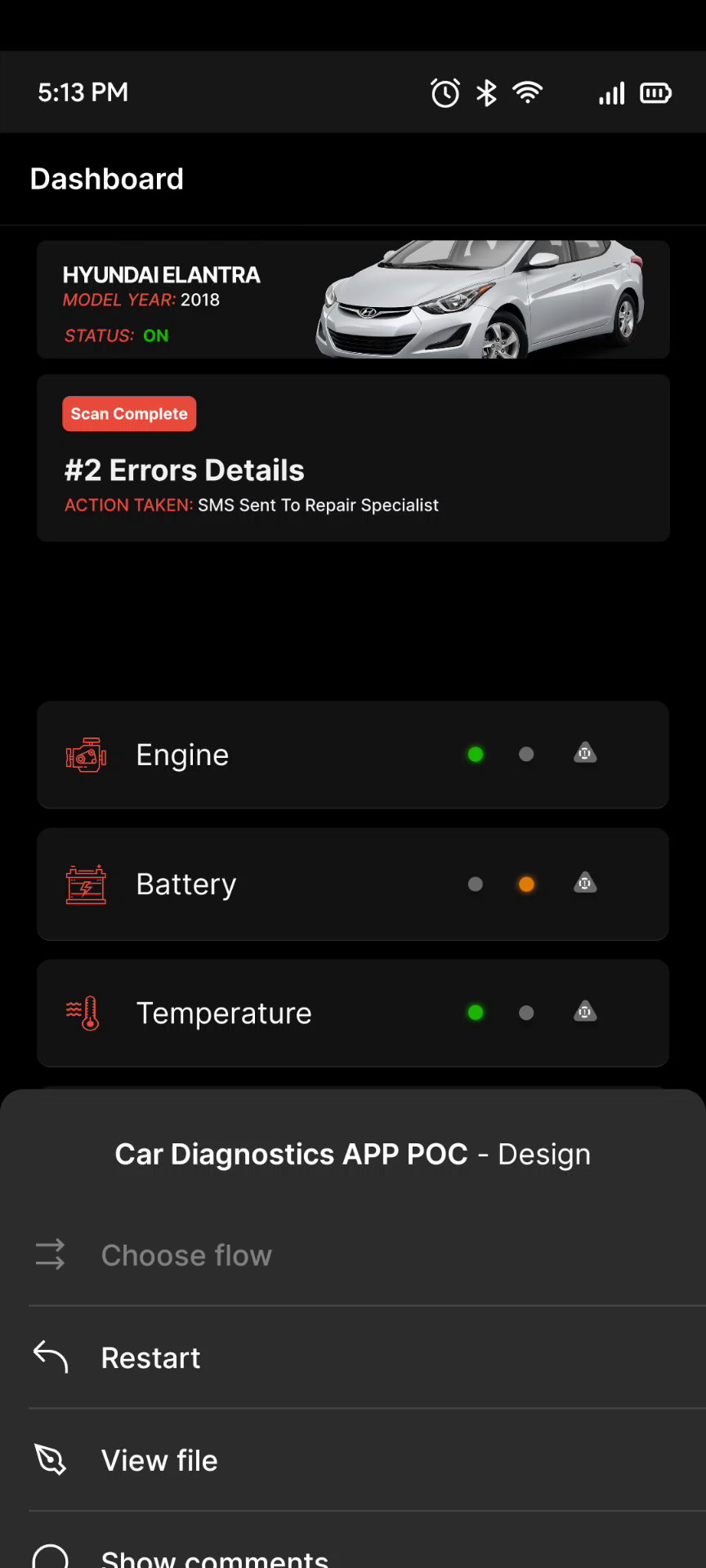Toggle the green Temperature status dot

pyautogui.click(x=476, y=1013)
